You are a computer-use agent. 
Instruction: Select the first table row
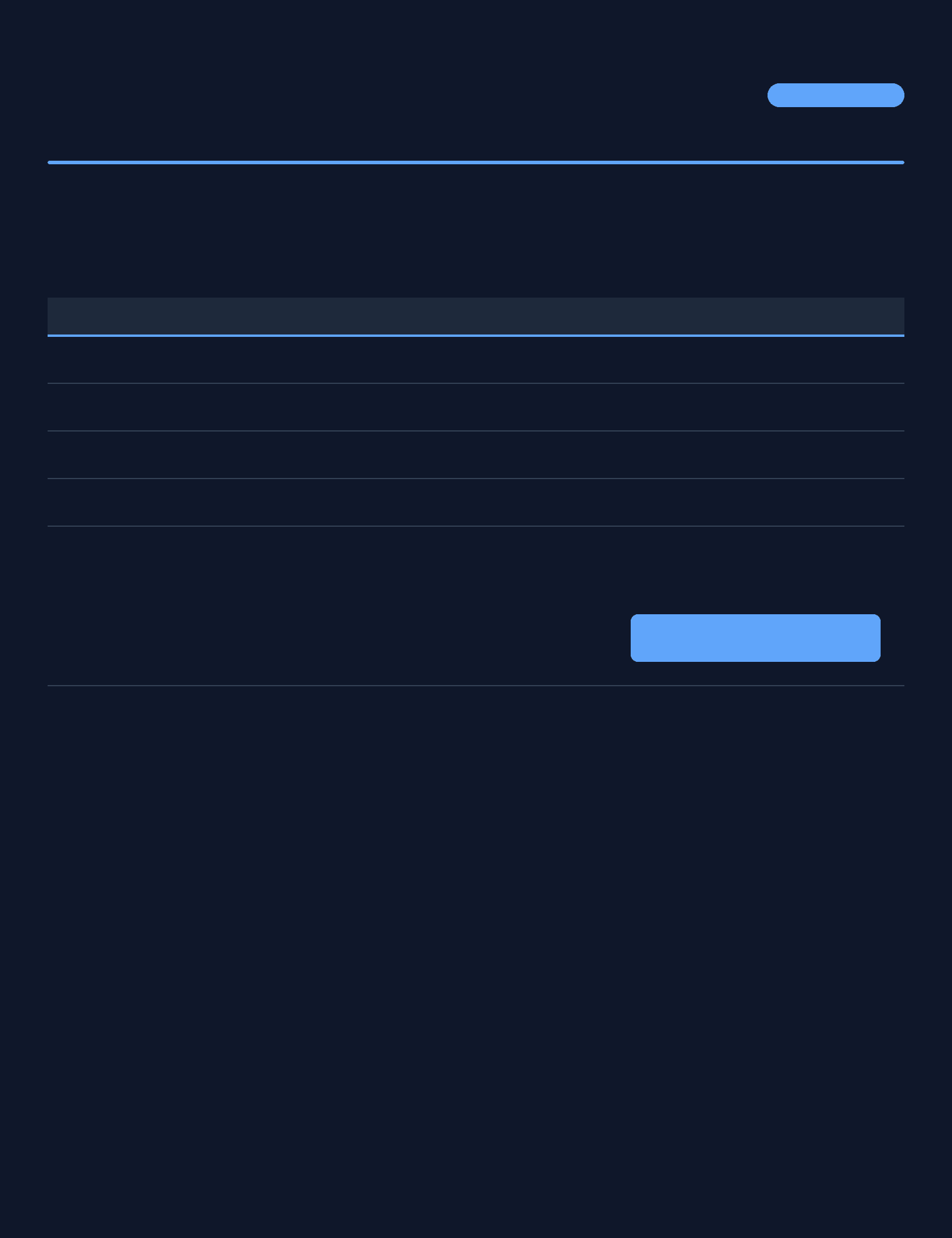point(476,360)
